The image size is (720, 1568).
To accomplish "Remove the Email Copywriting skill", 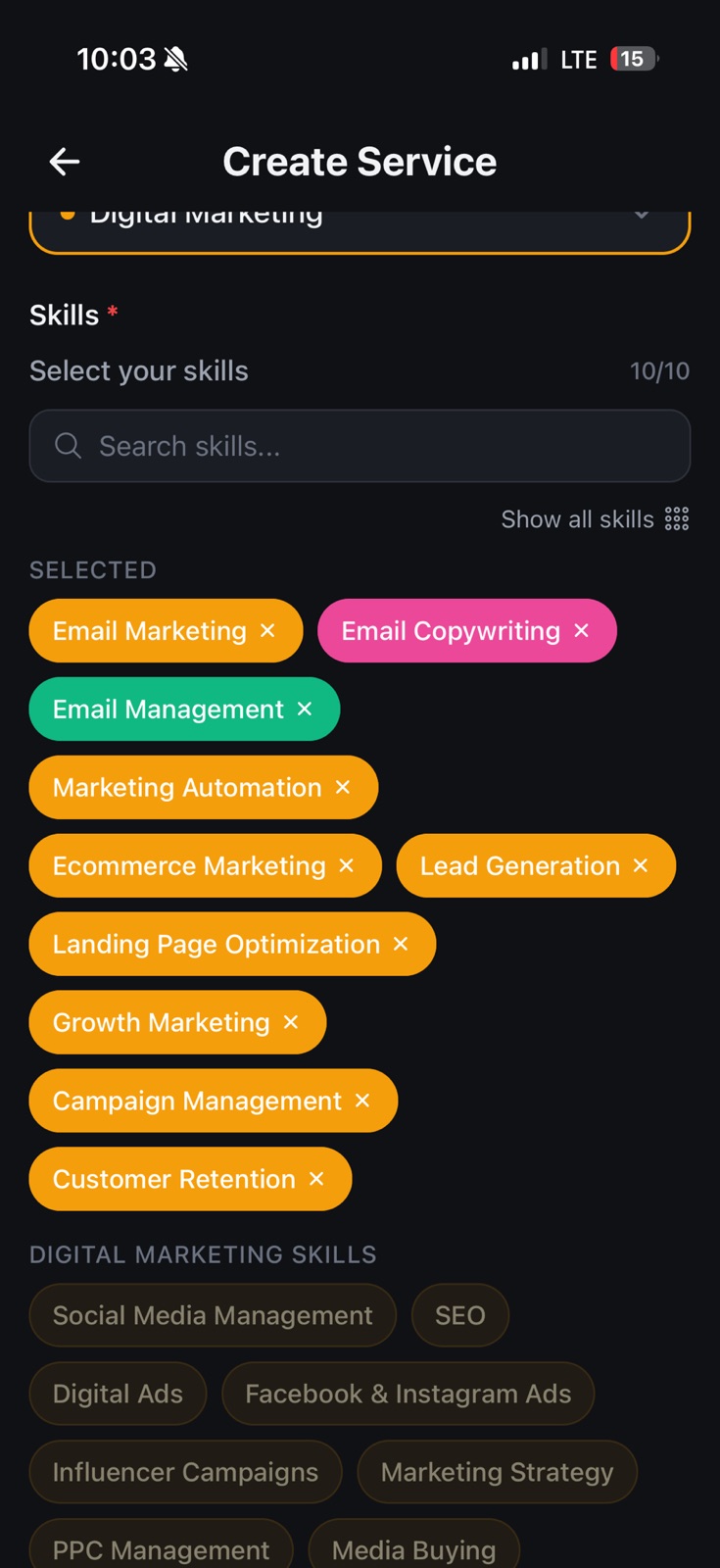I will [582, 631].
